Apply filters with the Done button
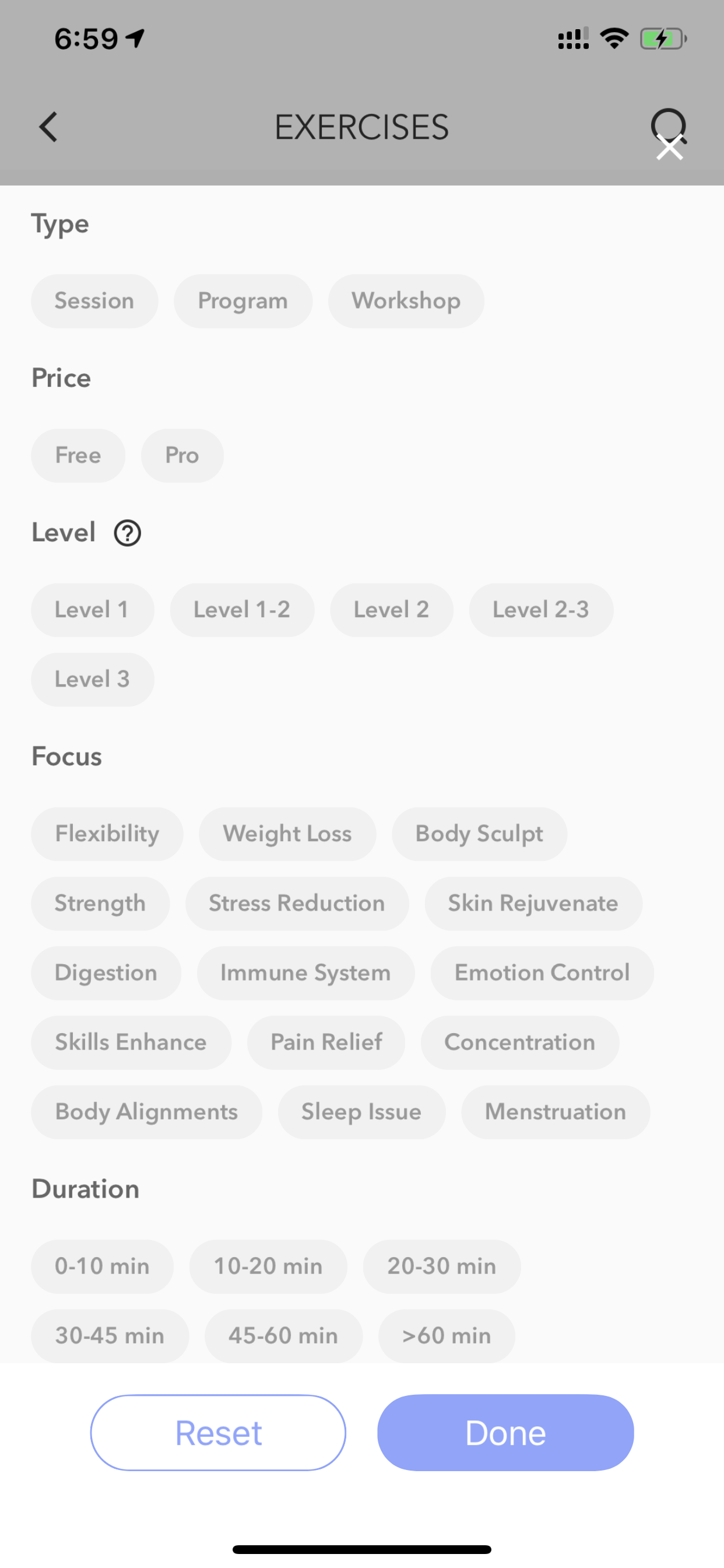 click(505, 1432)
